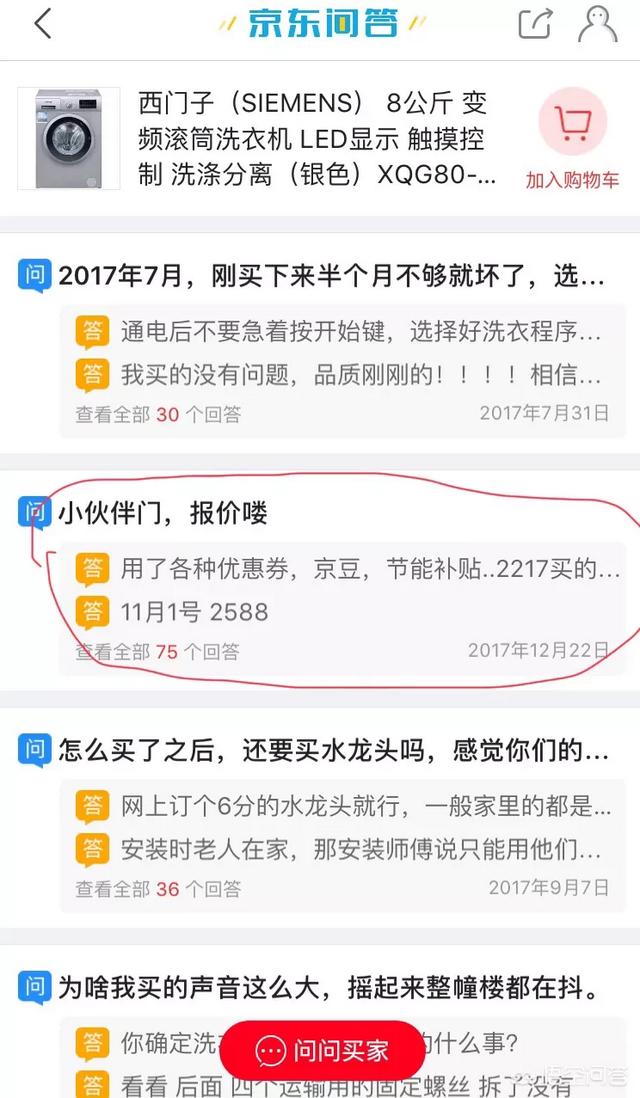640x1098 pixels.
Task: Open the Siemens washing machine product
Action: 317,139
